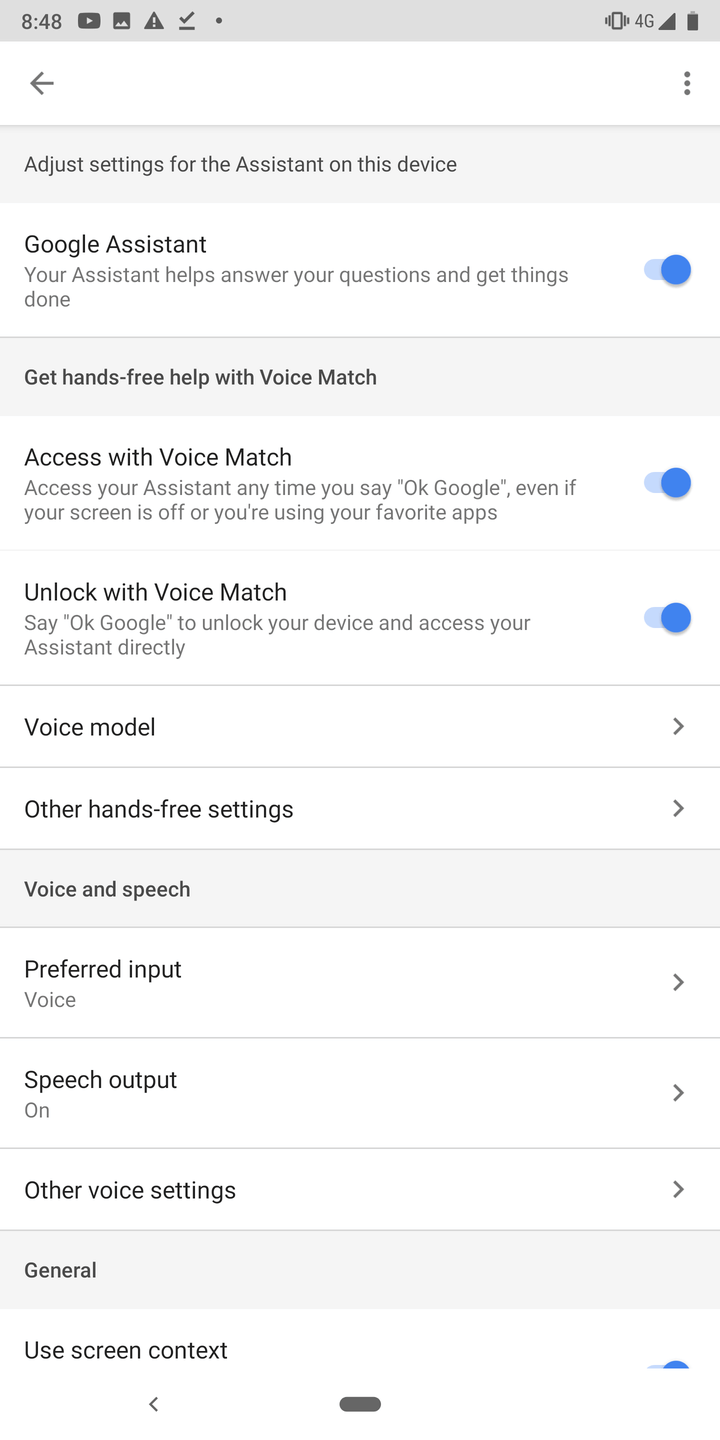Tap the system back button in navigation bar
The image size is (720, 1440).
tap(153, 1404)
